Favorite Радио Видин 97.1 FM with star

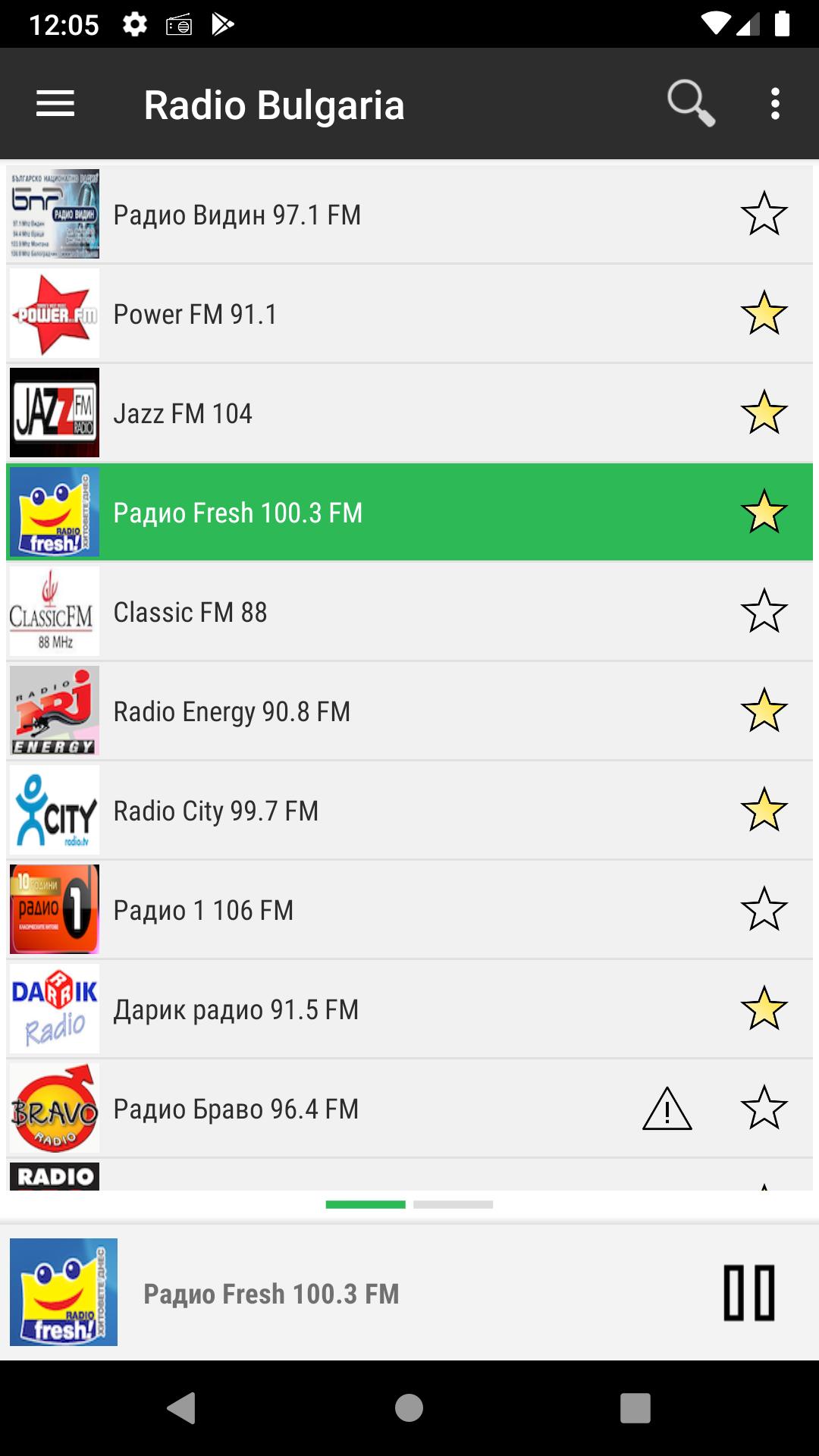click(x=764, y=214)
